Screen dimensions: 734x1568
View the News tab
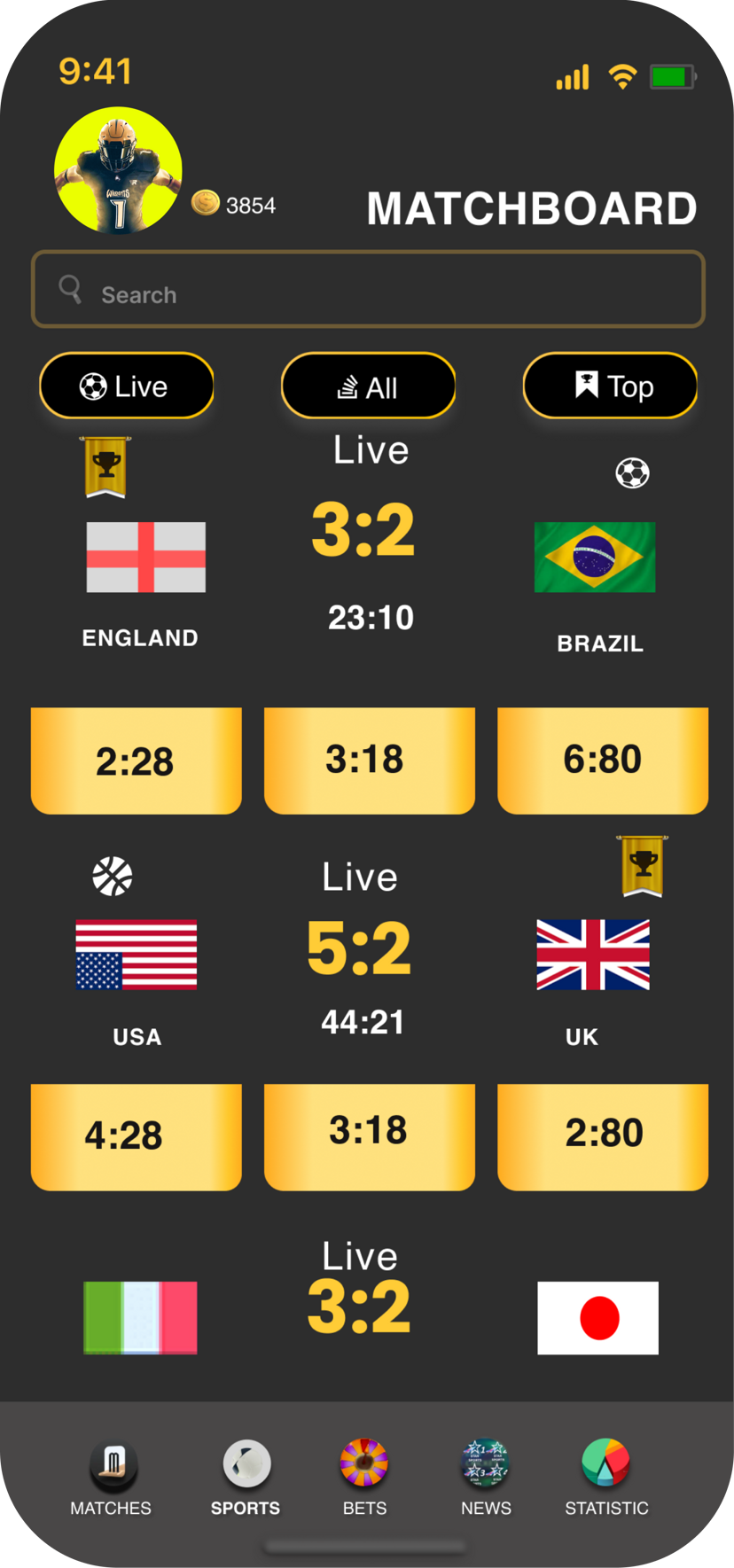(486, 1476)
